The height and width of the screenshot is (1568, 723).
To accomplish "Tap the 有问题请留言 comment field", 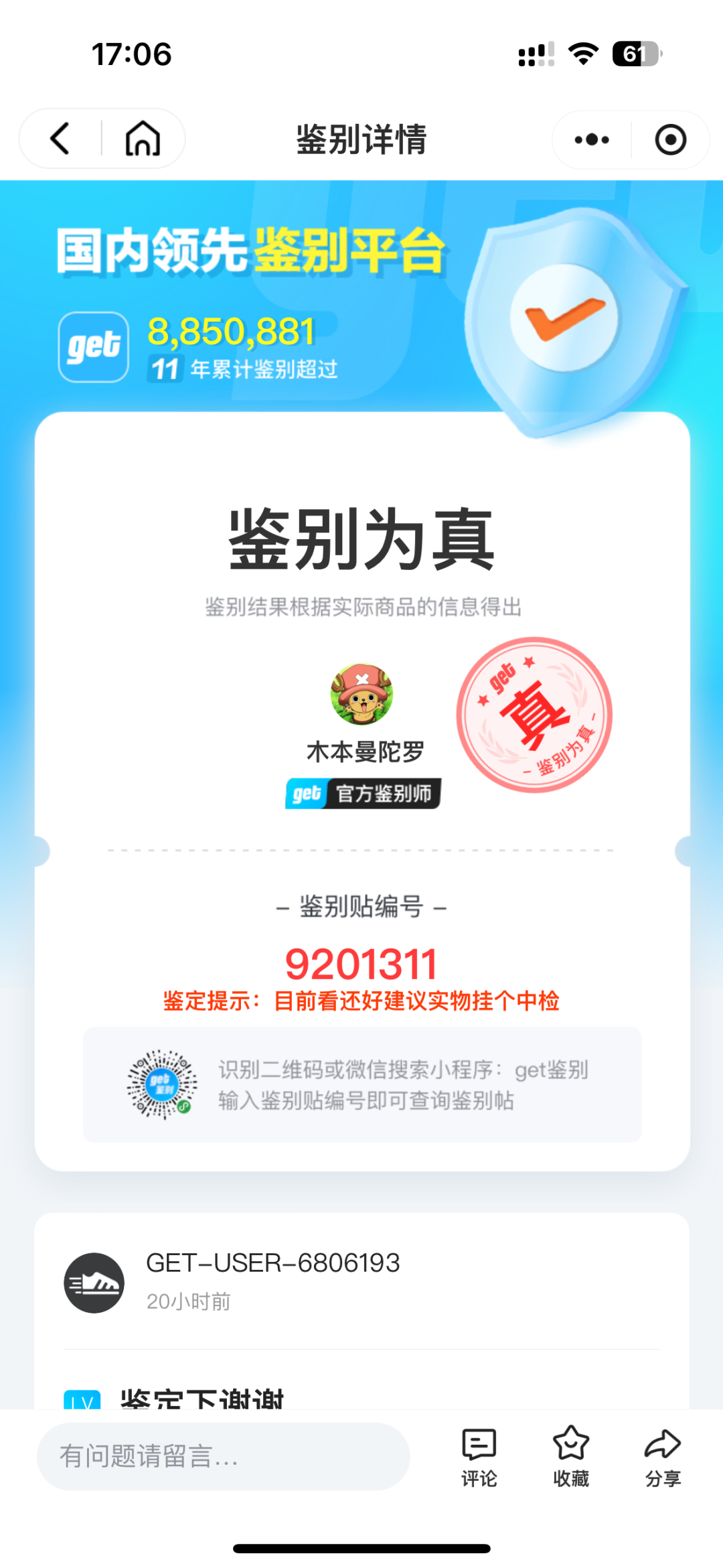I will click(223, 1456).
